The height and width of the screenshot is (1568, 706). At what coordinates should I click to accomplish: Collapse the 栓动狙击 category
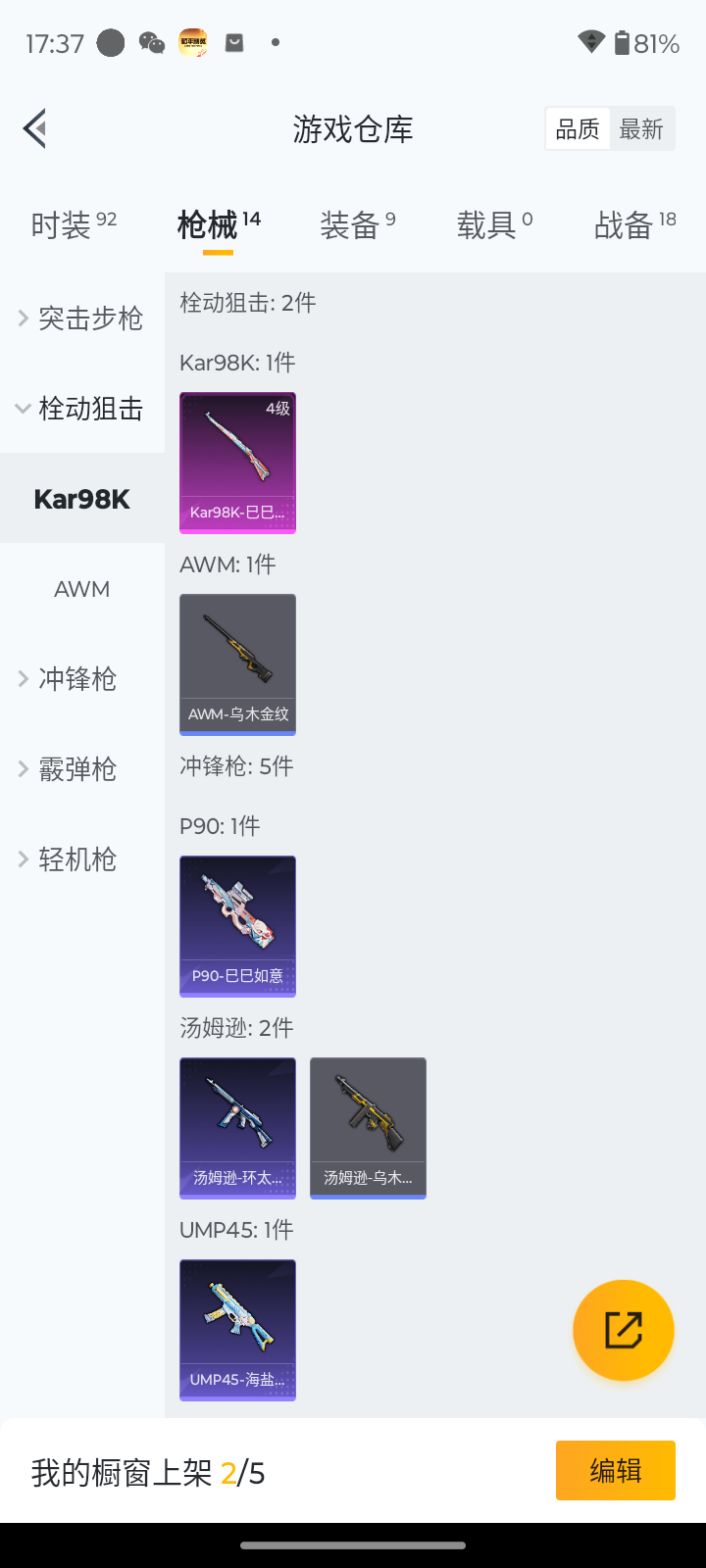point(82,408)
